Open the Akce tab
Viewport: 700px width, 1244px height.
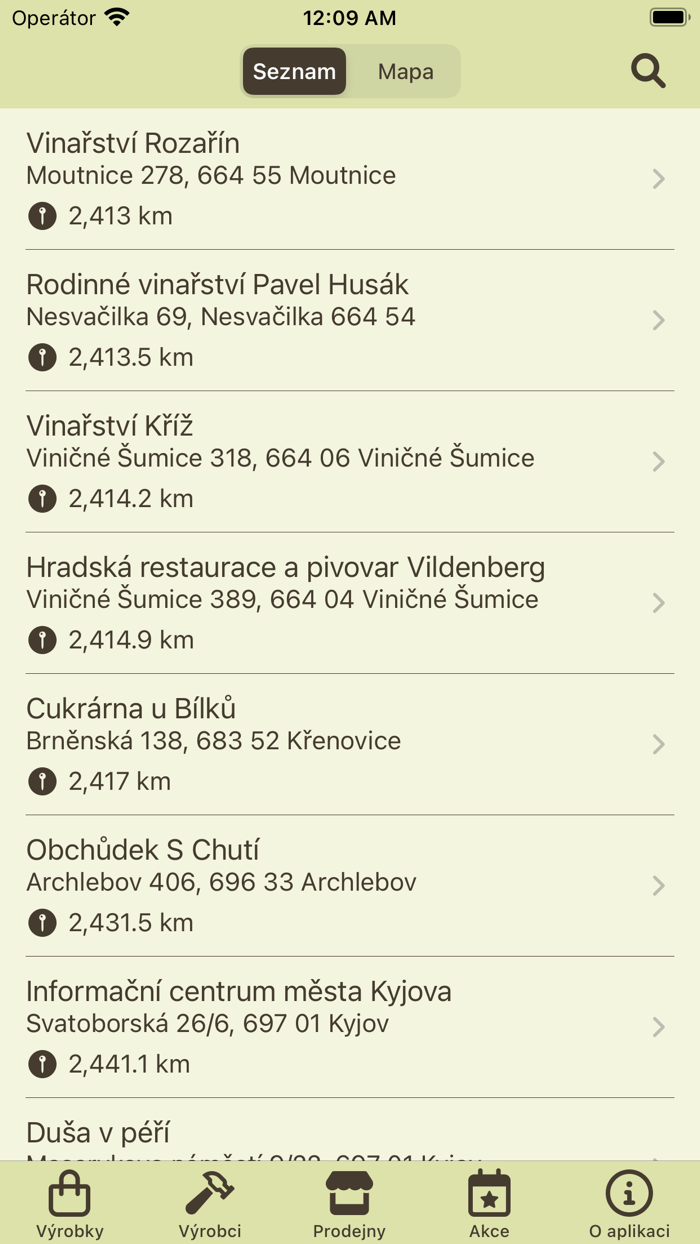pos(489,1204)
